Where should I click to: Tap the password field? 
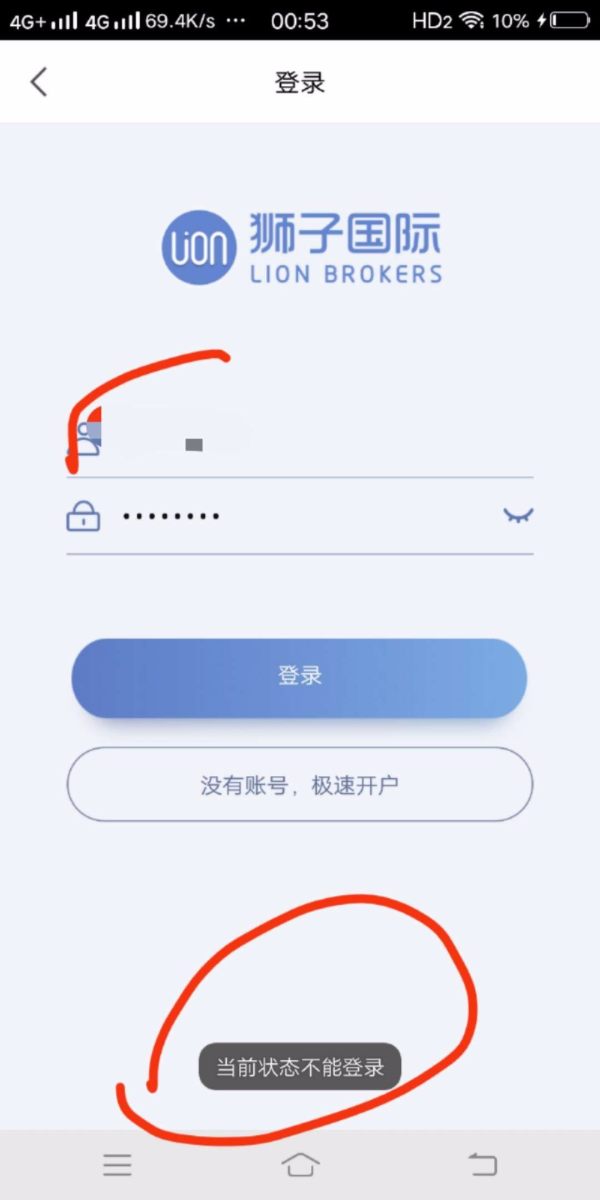tap(300, 517)
